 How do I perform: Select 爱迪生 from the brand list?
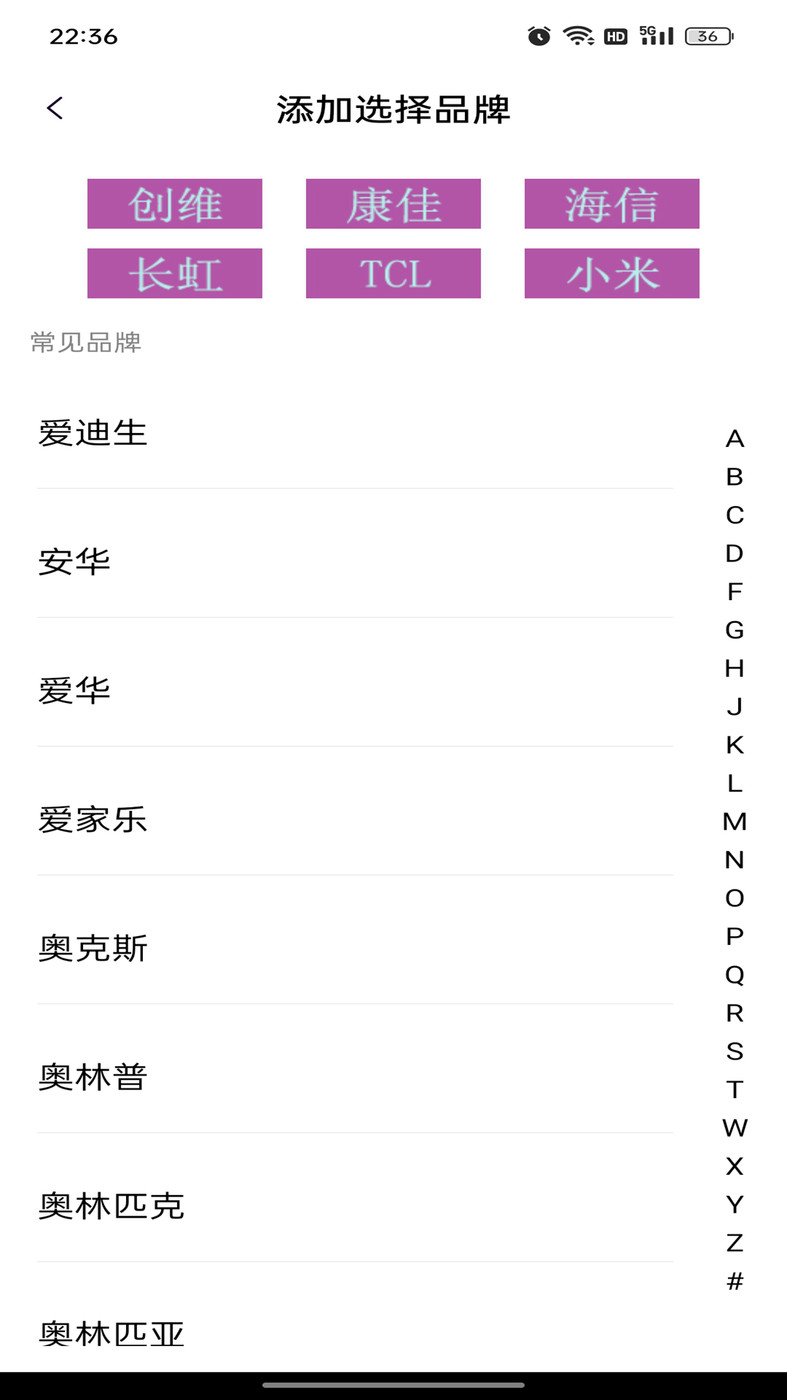92,433
